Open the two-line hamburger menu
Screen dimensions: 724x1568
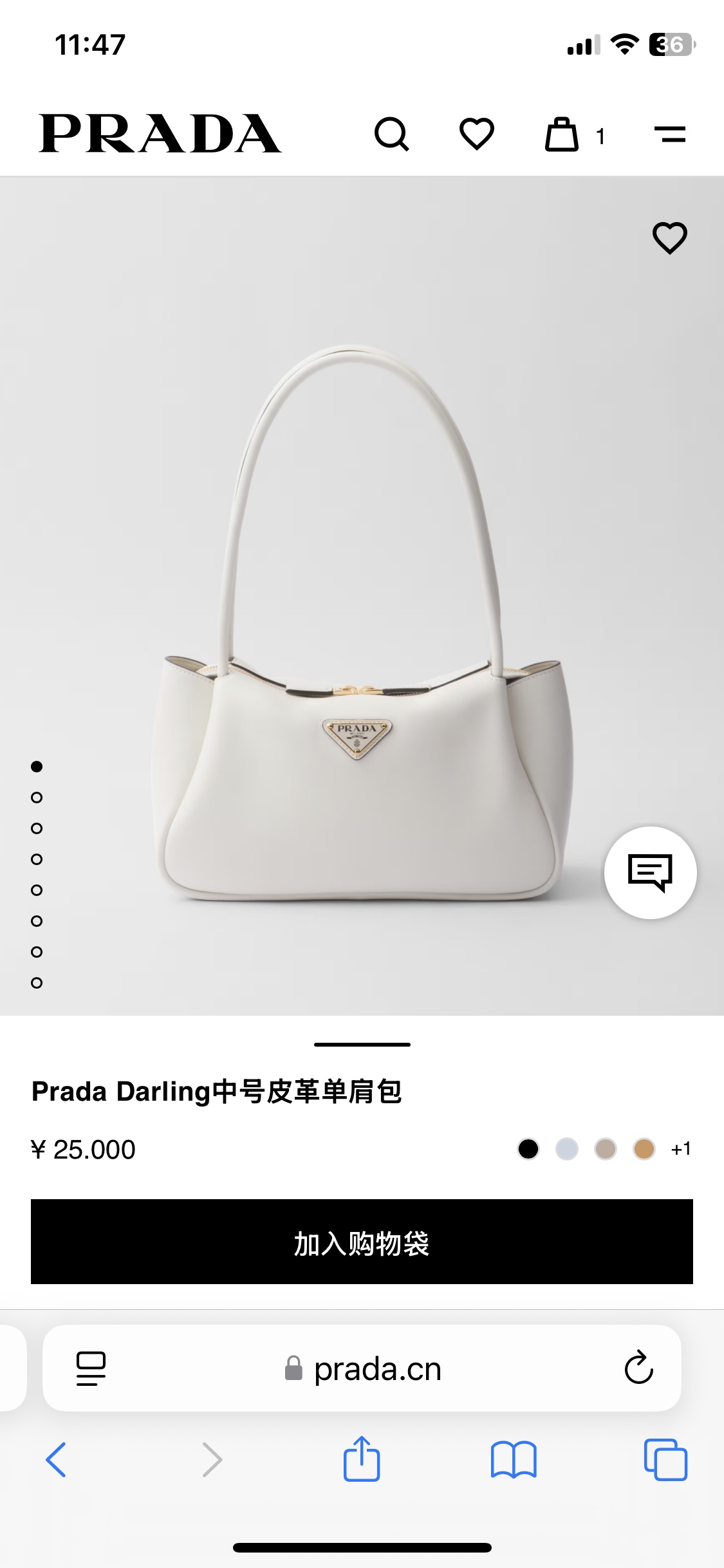click(x=669, y=134)
